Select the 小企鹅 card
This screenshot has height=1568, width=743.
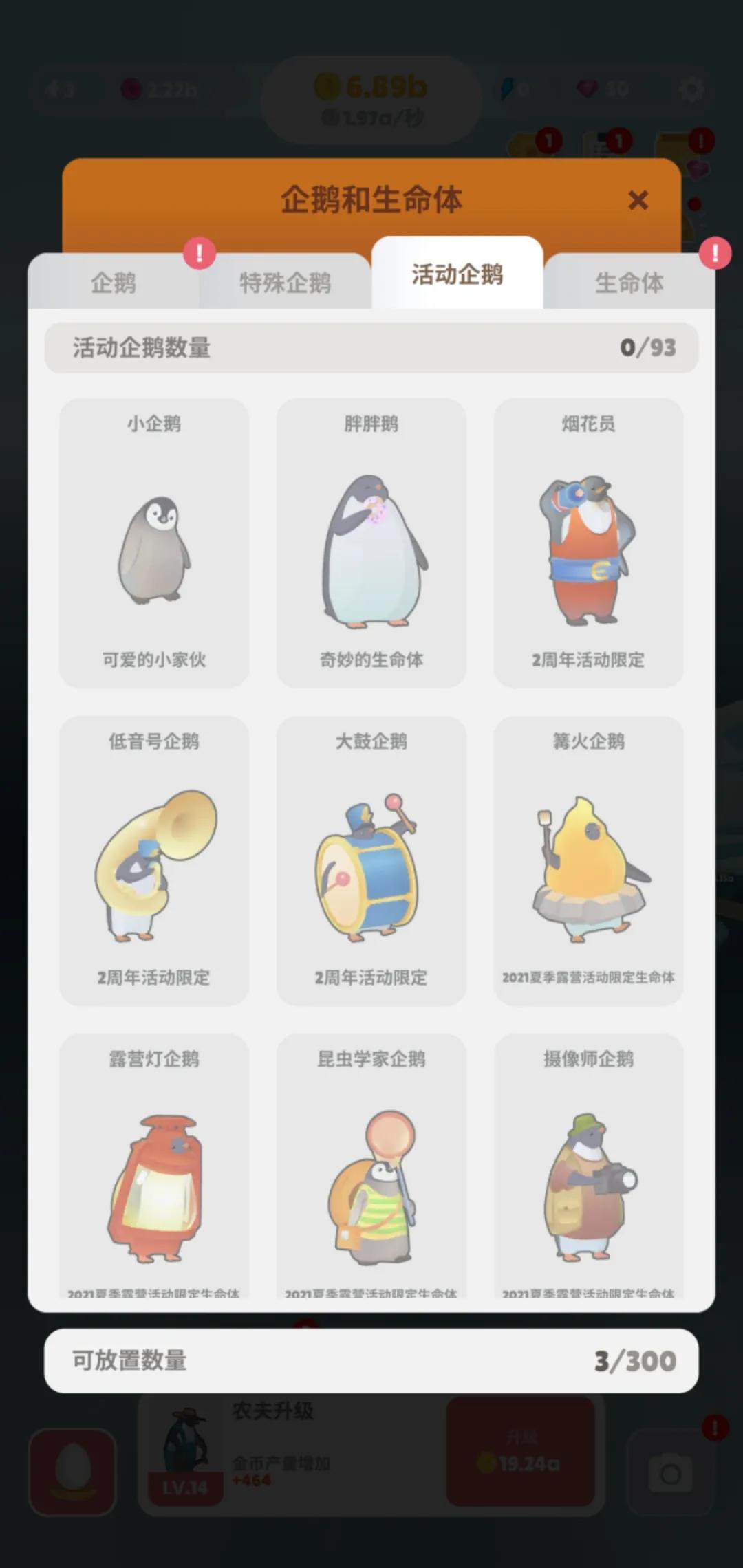[x=154, y=543]
